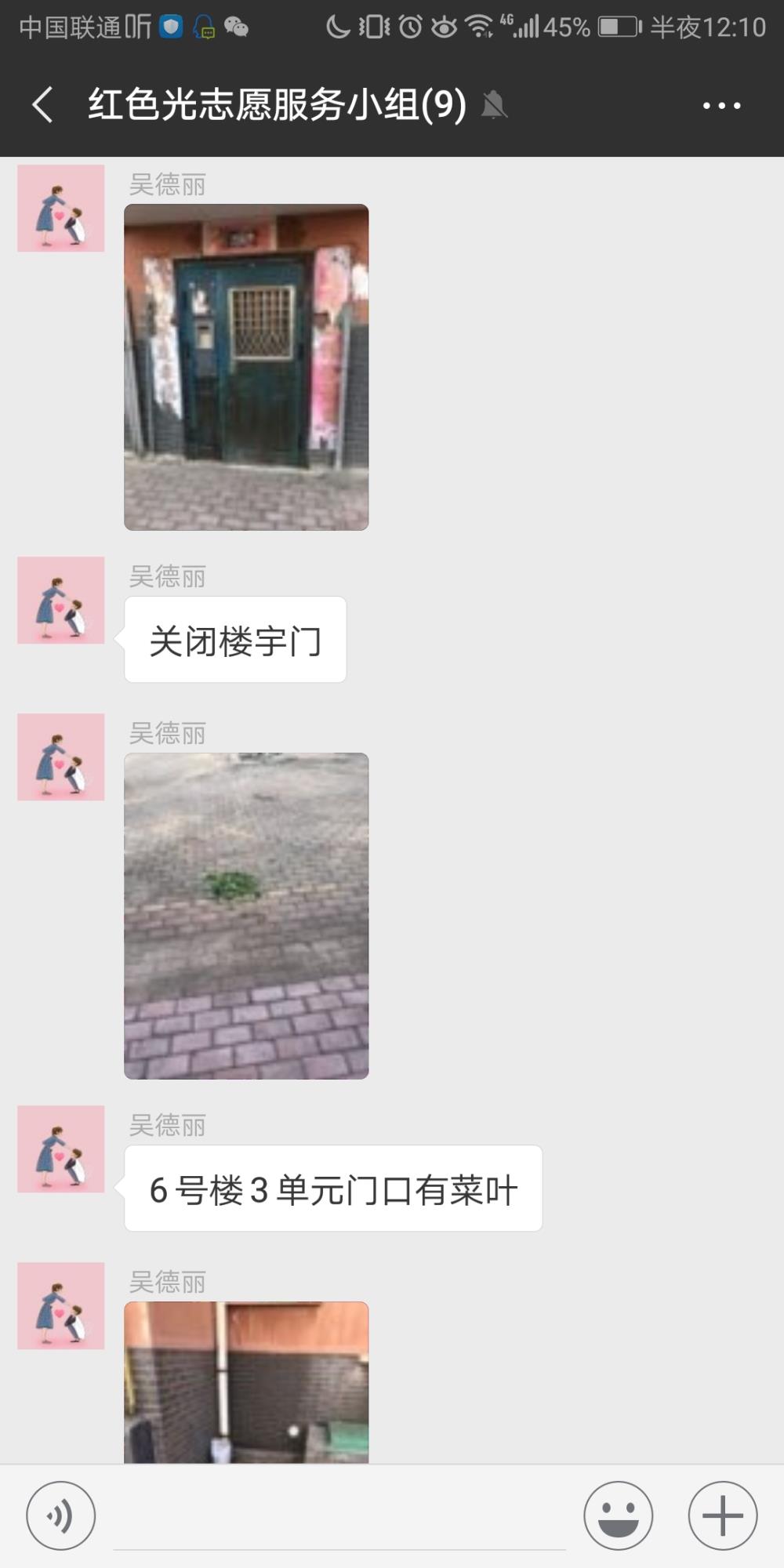Open the emoji picker
784x1568 pixels.
[618, 1515]
